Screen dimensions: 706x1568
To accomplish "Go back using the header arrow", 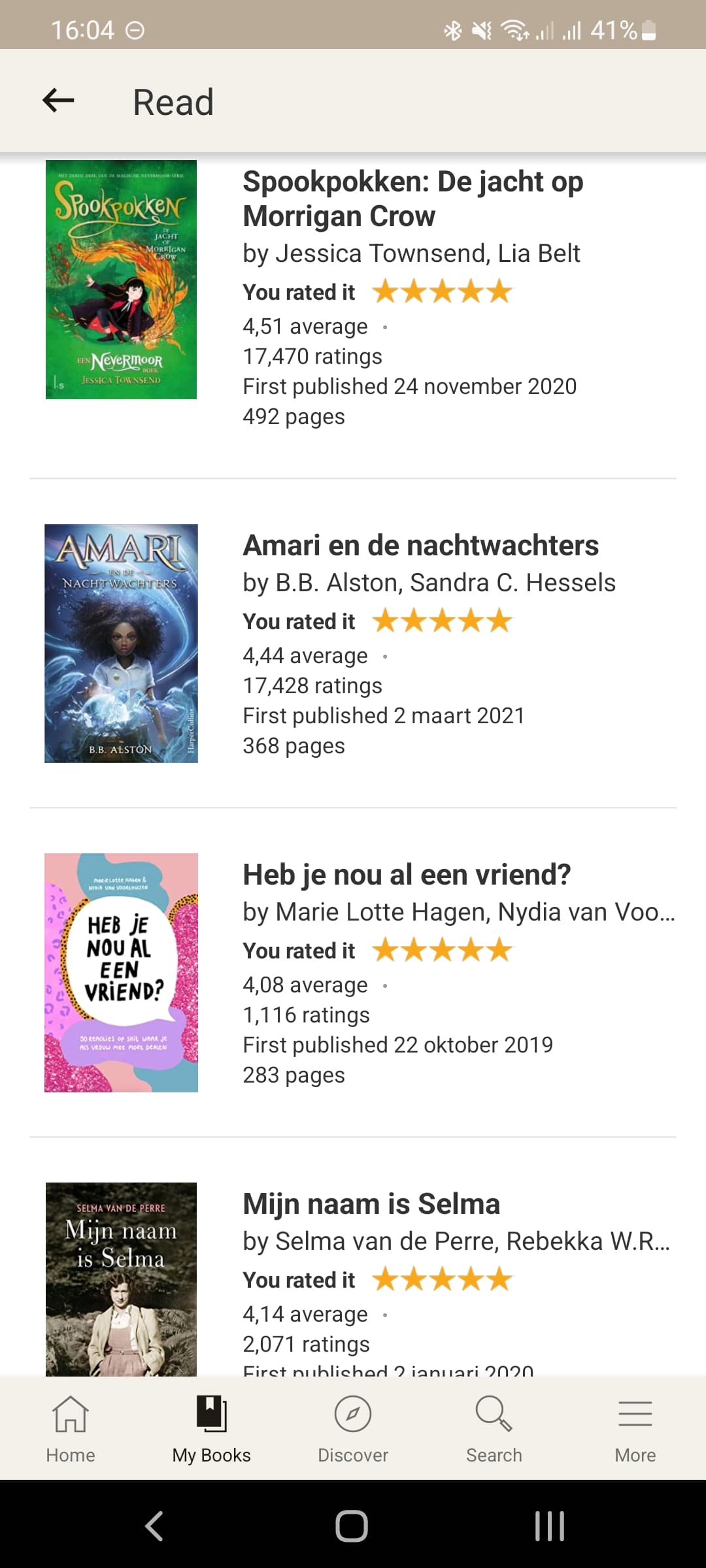I will click(x=58, y=101).
